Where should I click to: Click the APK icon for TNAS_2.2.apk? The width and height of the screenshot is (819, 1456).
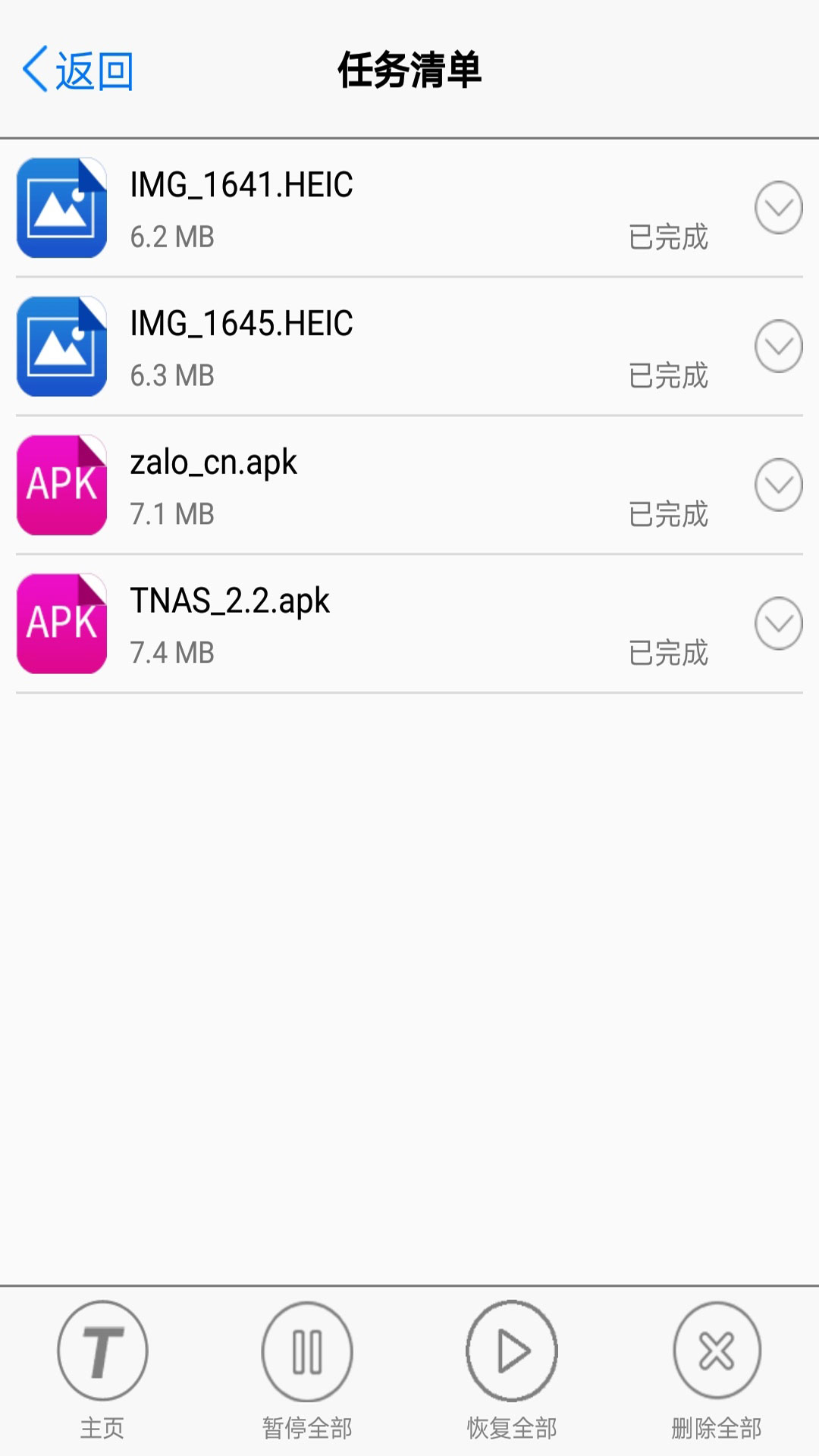pyautogui.click(x=61, y=623)
